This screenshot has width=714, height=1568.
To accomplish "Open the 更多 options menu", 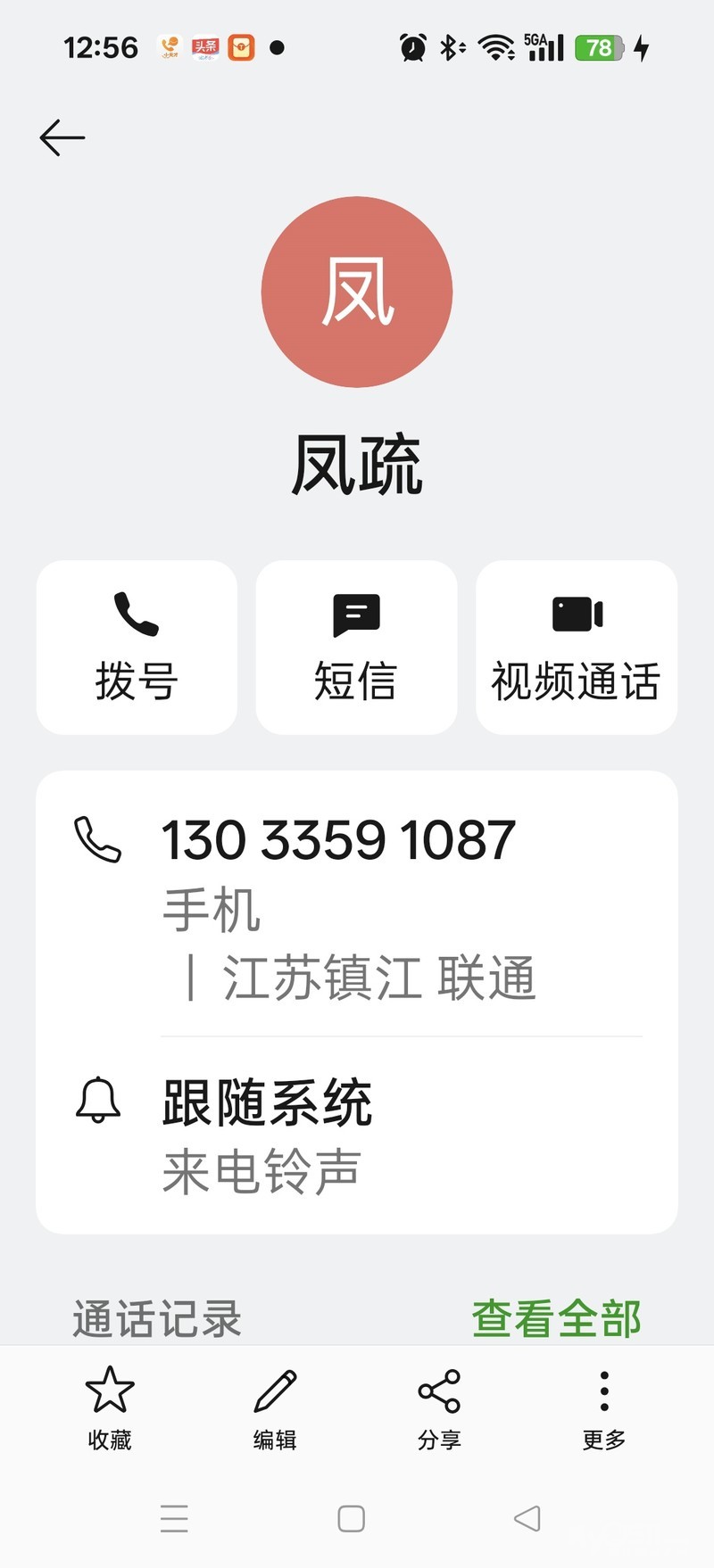I will pos(604,1407).
